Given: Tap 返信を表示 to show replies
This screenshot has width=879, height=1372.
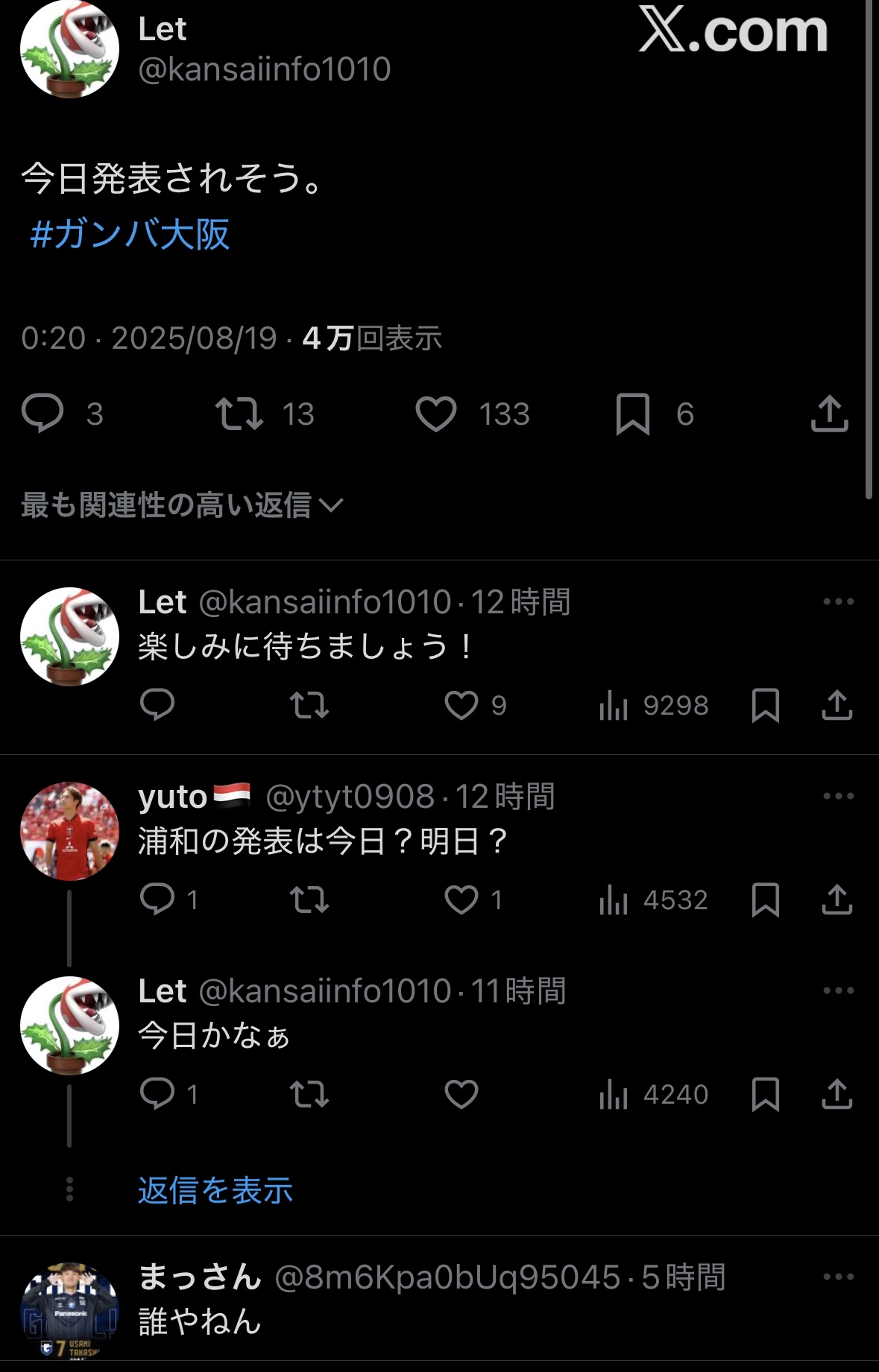Looking at the screenshot, I should 215,1190.
